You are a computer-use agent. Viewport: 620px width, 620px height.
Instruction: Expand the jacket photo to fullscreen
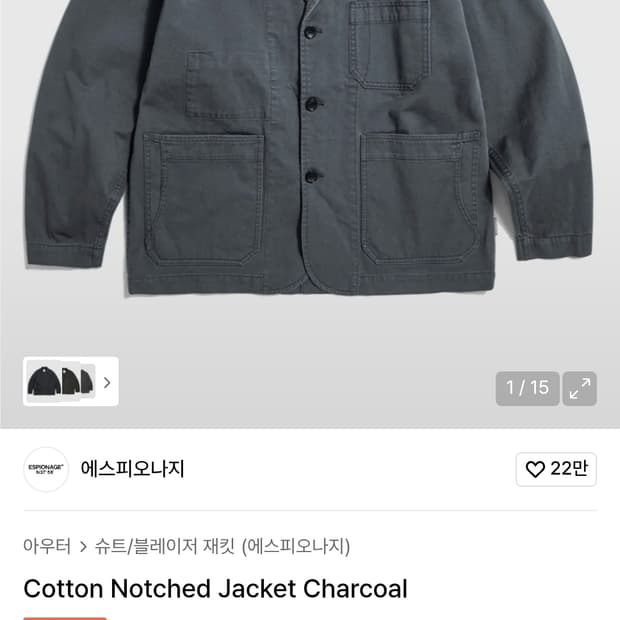coord(579,389)
